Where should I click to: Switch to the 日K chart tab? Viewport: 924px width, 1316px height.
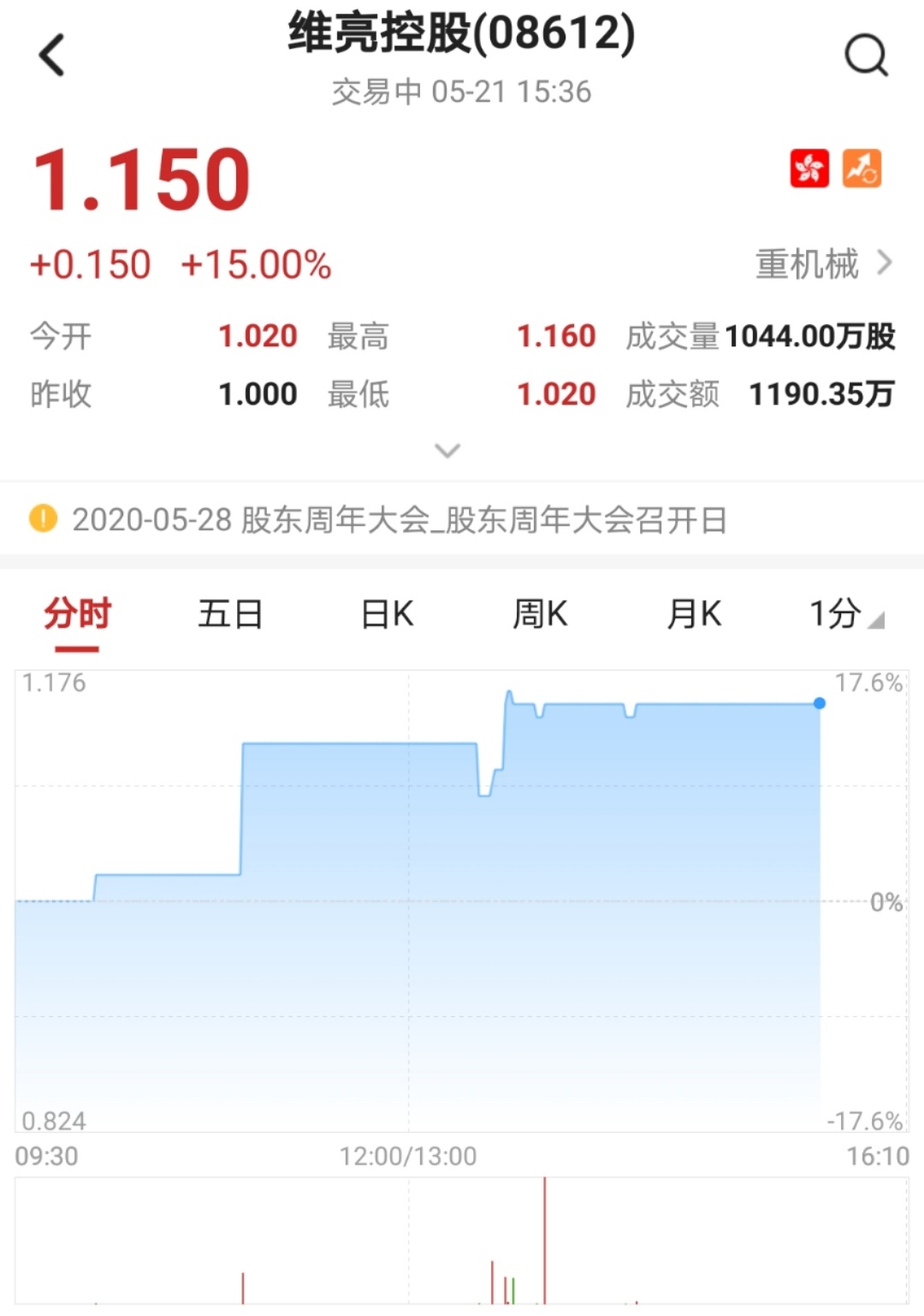(387, 615)
